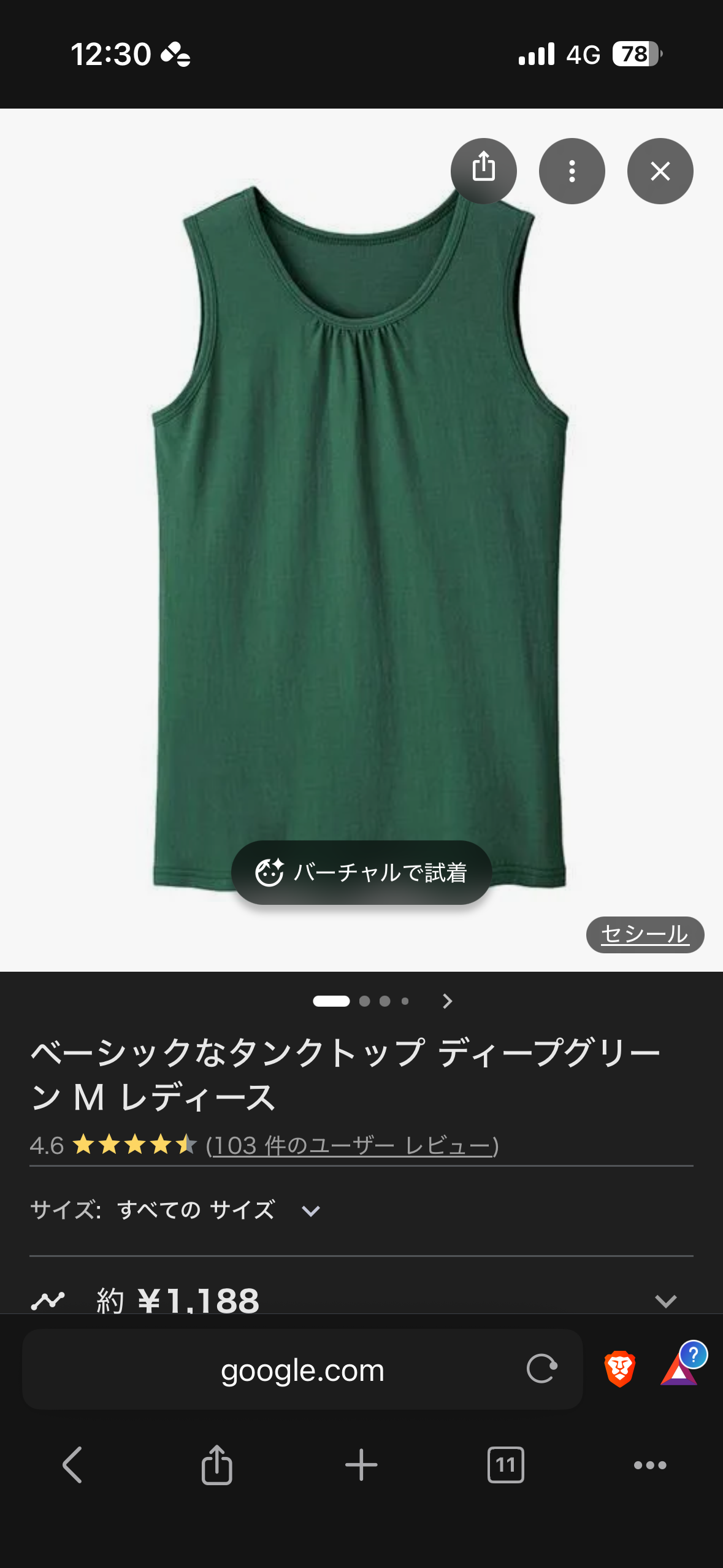Image resolution: width=723 pixels, height=1568 pixels.
Task: Open the Brave Rewards triangle icon
Action: 679,1370
